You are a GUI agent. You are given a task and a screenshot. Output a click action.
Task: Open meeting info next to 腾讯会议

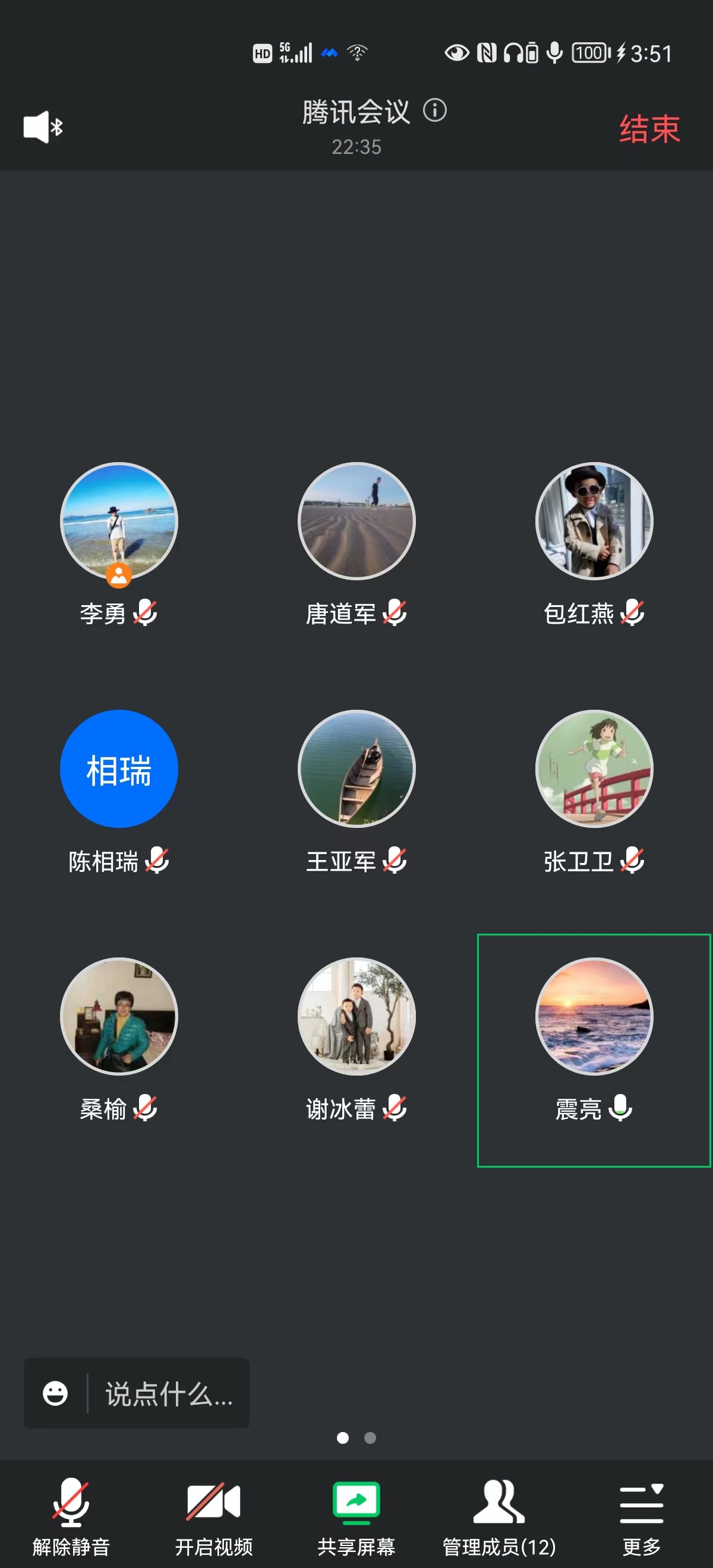pos(435,111)
